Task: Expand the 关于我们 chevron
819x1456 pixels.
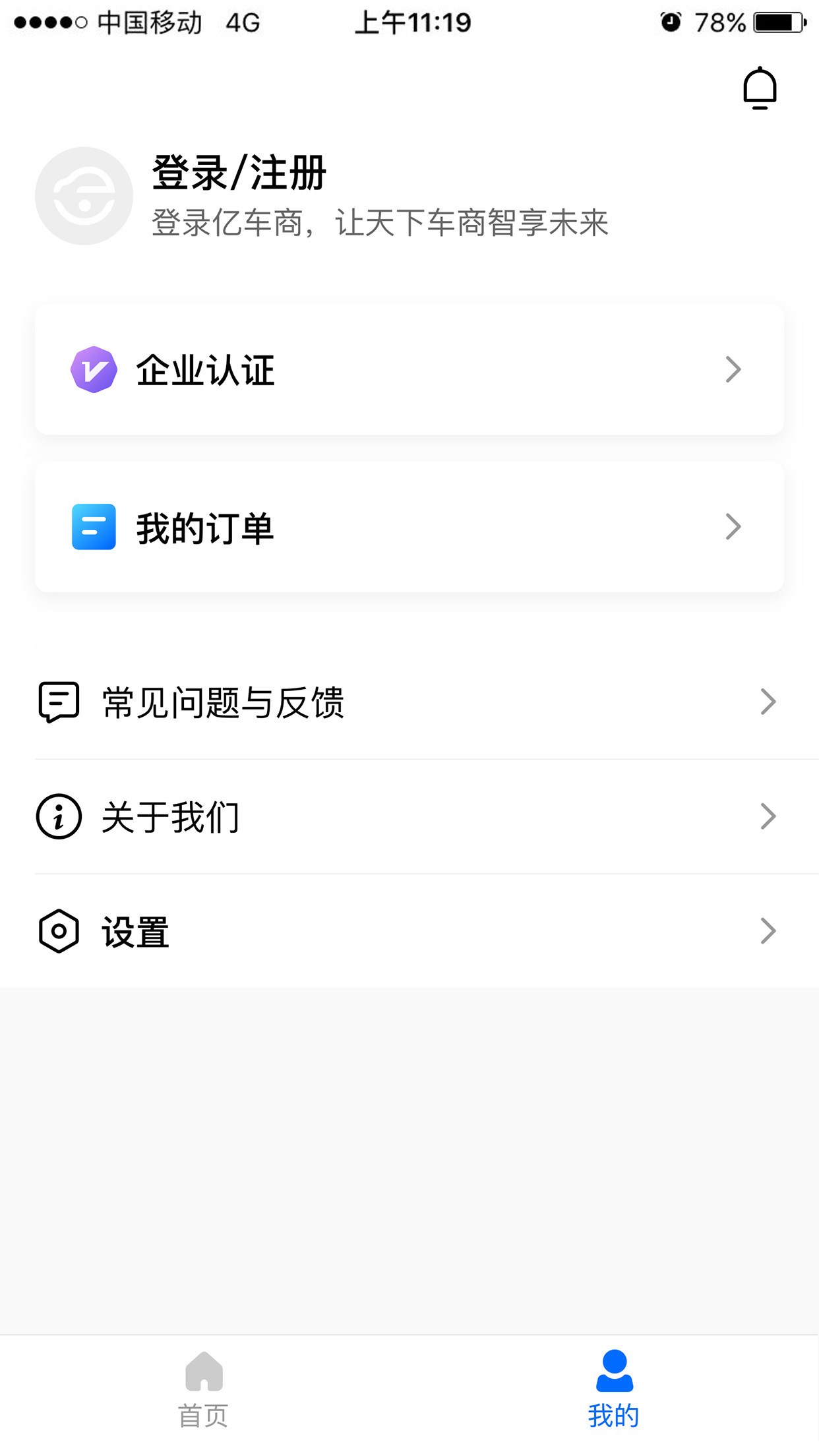Action: click(x=767, y=816)
